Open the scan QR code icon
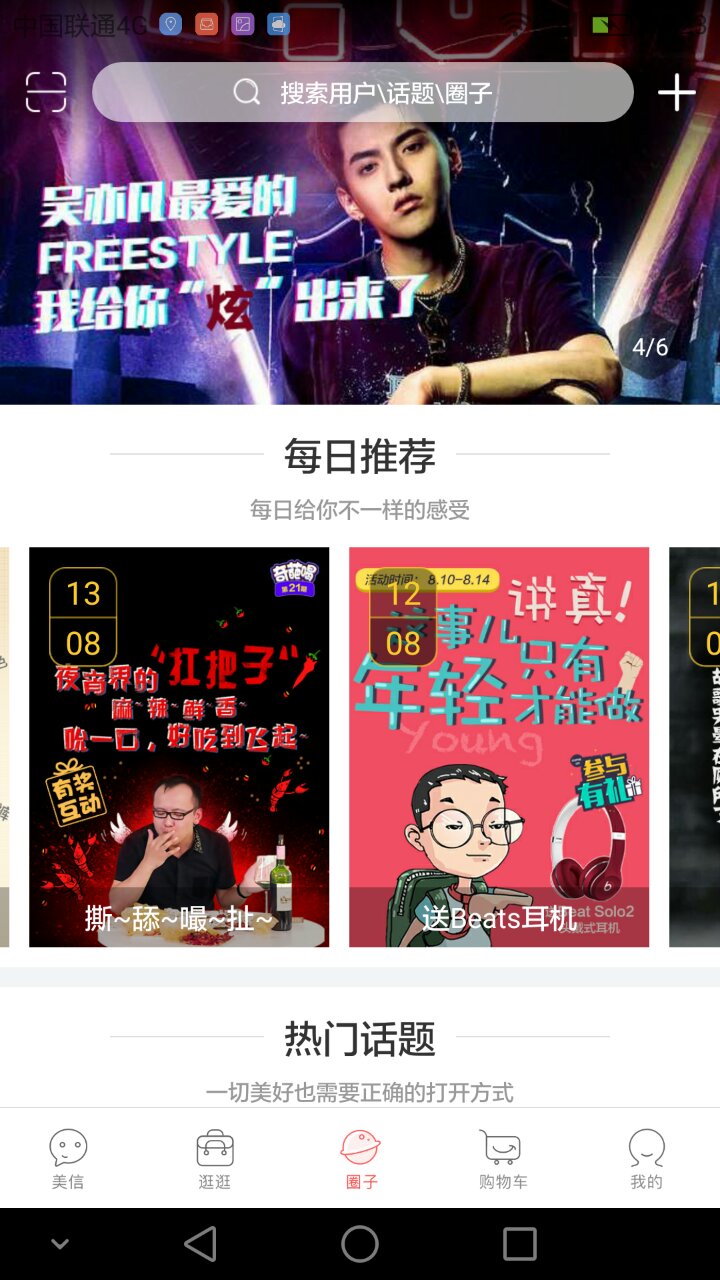Screen dimensions: 720x1280 [x=46, y=92]
